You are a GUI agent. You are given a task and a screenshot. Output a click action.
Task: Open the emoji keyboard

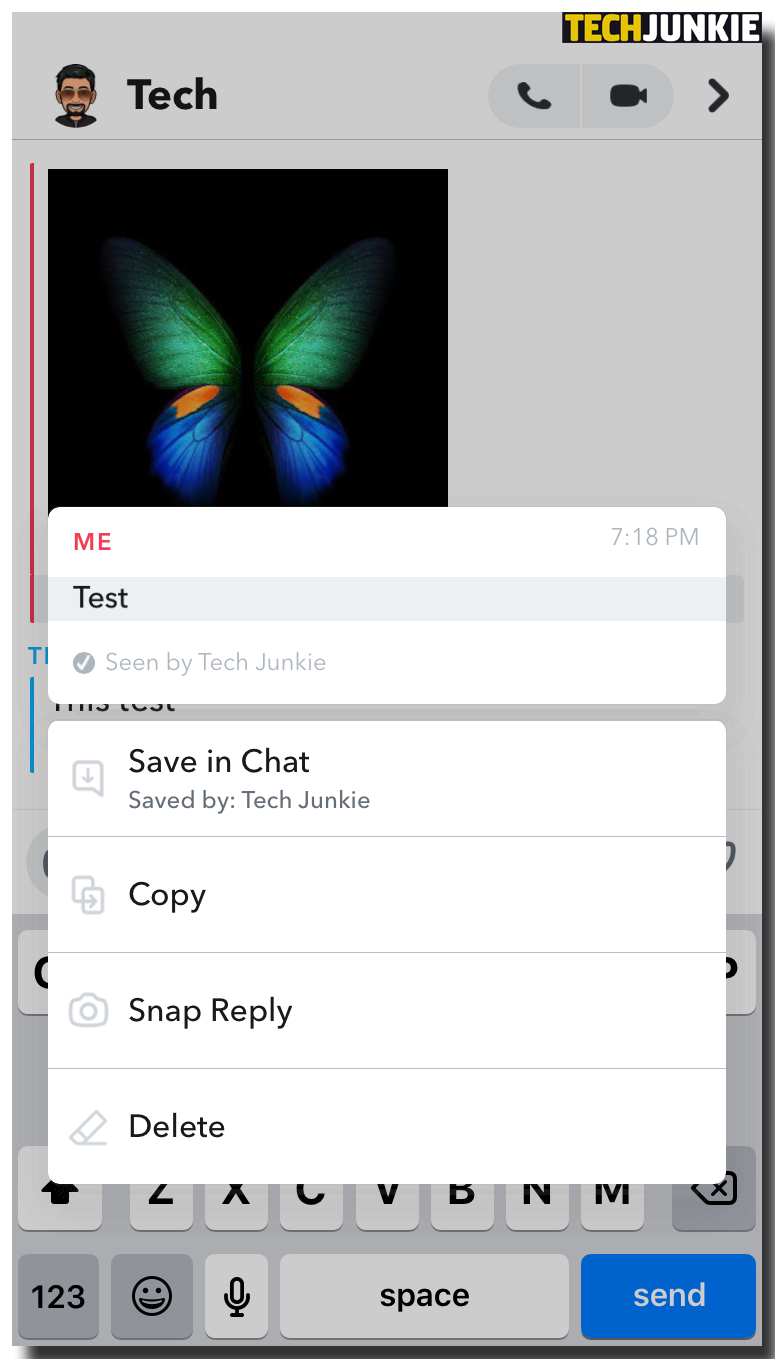click(152, 1296)
